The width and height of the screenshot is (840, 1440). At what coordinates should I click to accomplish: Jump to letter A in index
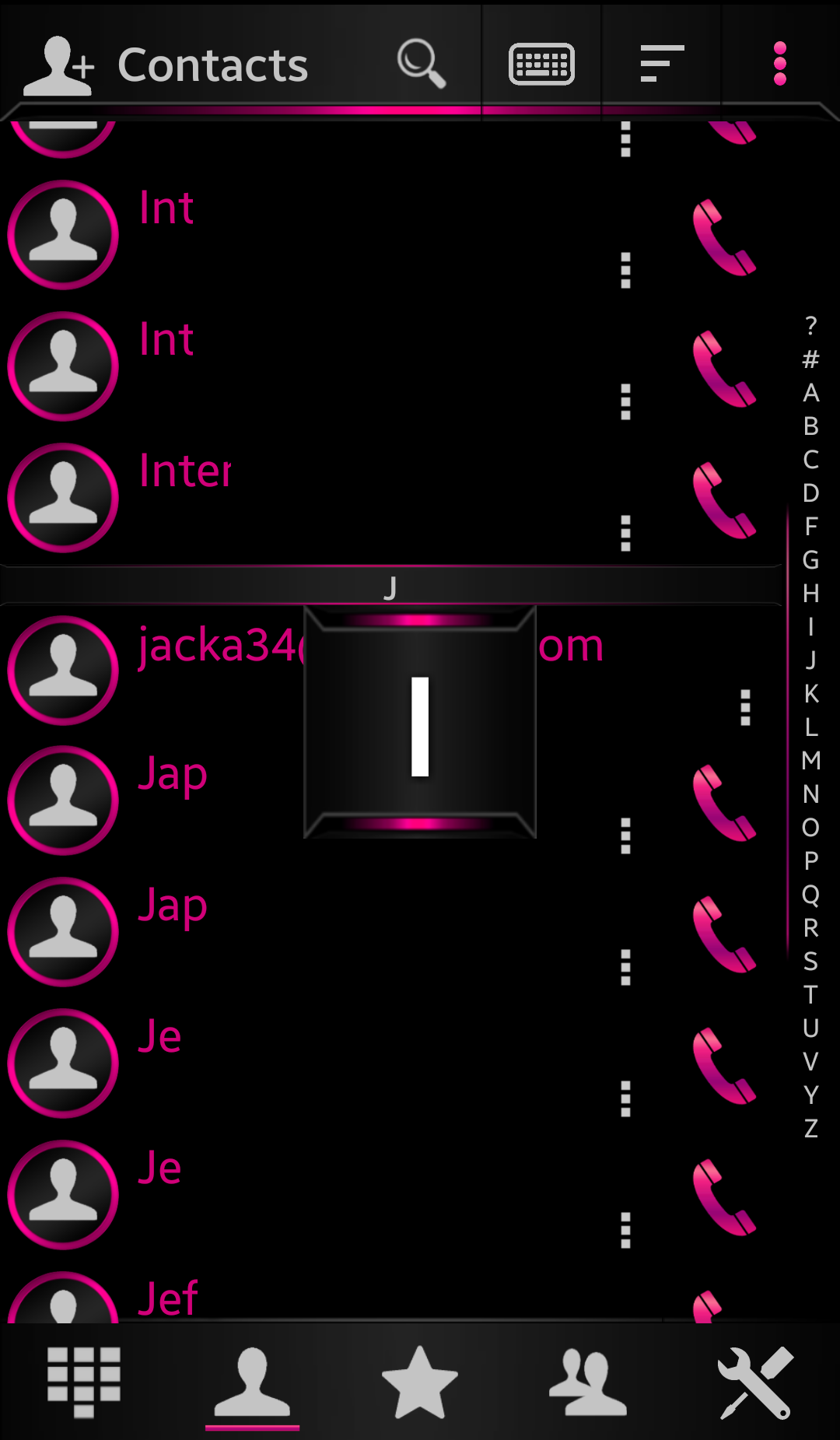pyautogui.click(x=810, y=393)
